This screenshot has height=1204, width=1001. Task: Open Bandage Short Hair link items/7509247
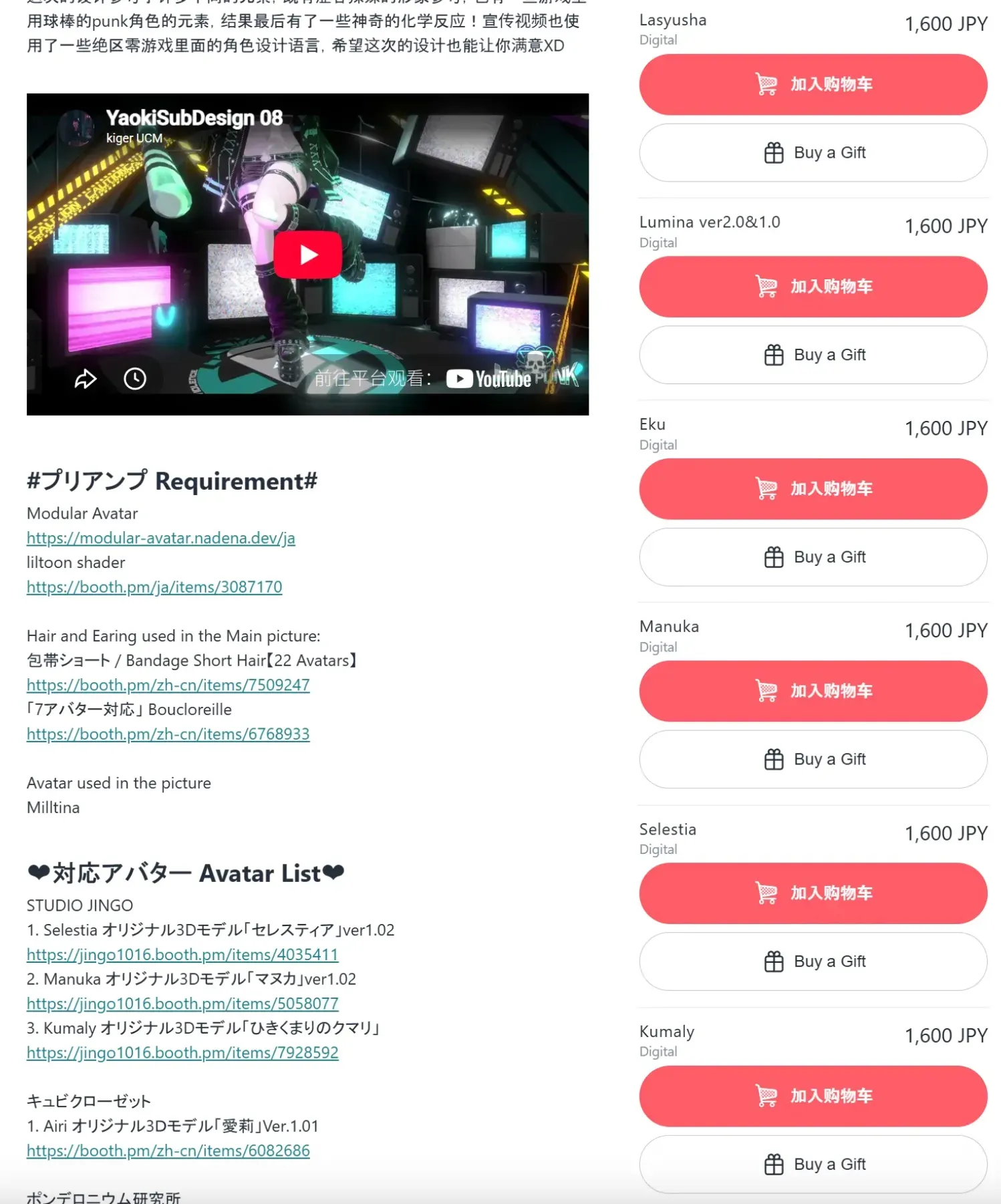coord(168,685)
